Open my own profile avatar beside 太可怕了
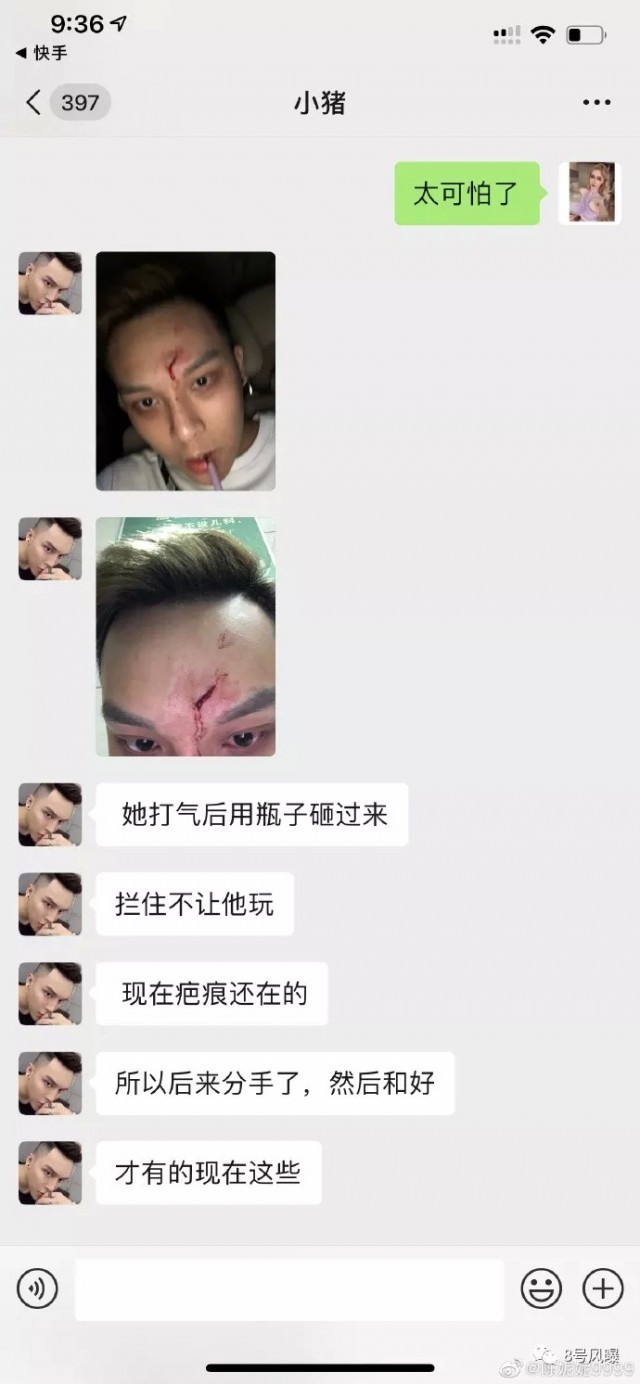Image resolution: width=640 pixels, height=1384 pixels. point(590,193)
